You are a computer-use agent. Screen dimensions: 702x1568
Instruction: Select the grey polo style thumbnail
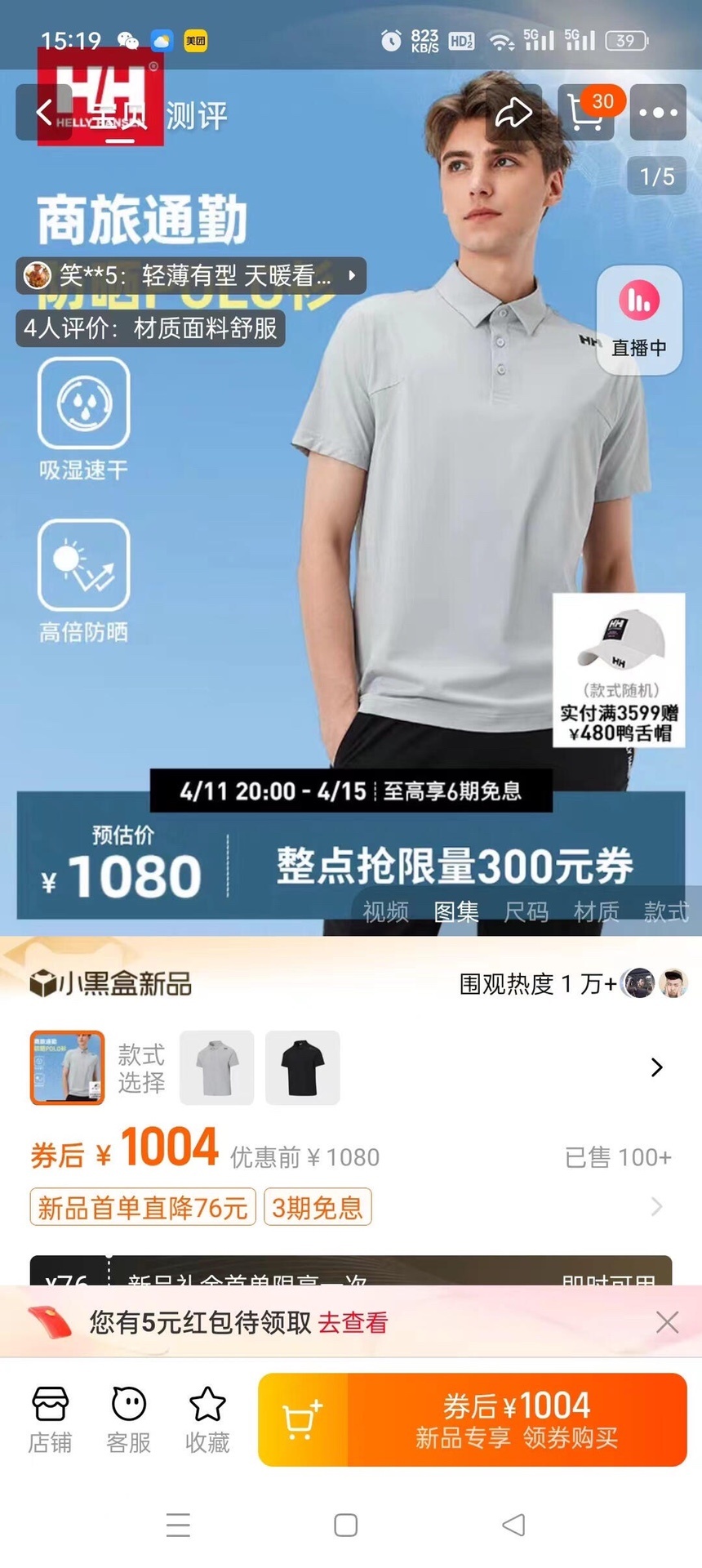216,1067
